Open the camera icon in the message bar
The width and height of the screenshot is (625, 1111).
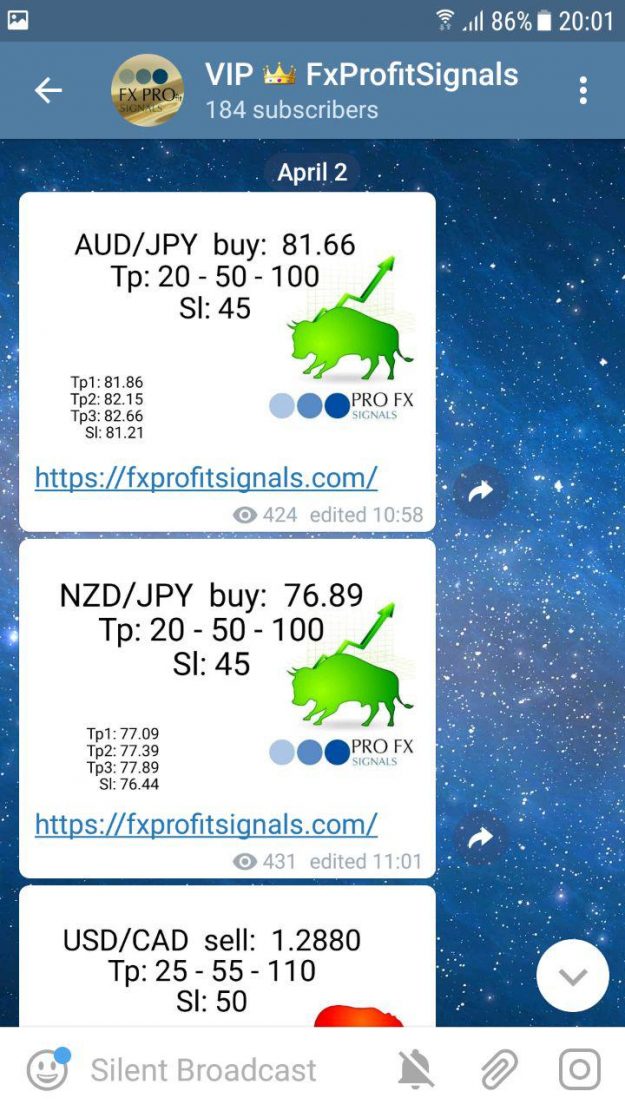(x=579, y=1070)
